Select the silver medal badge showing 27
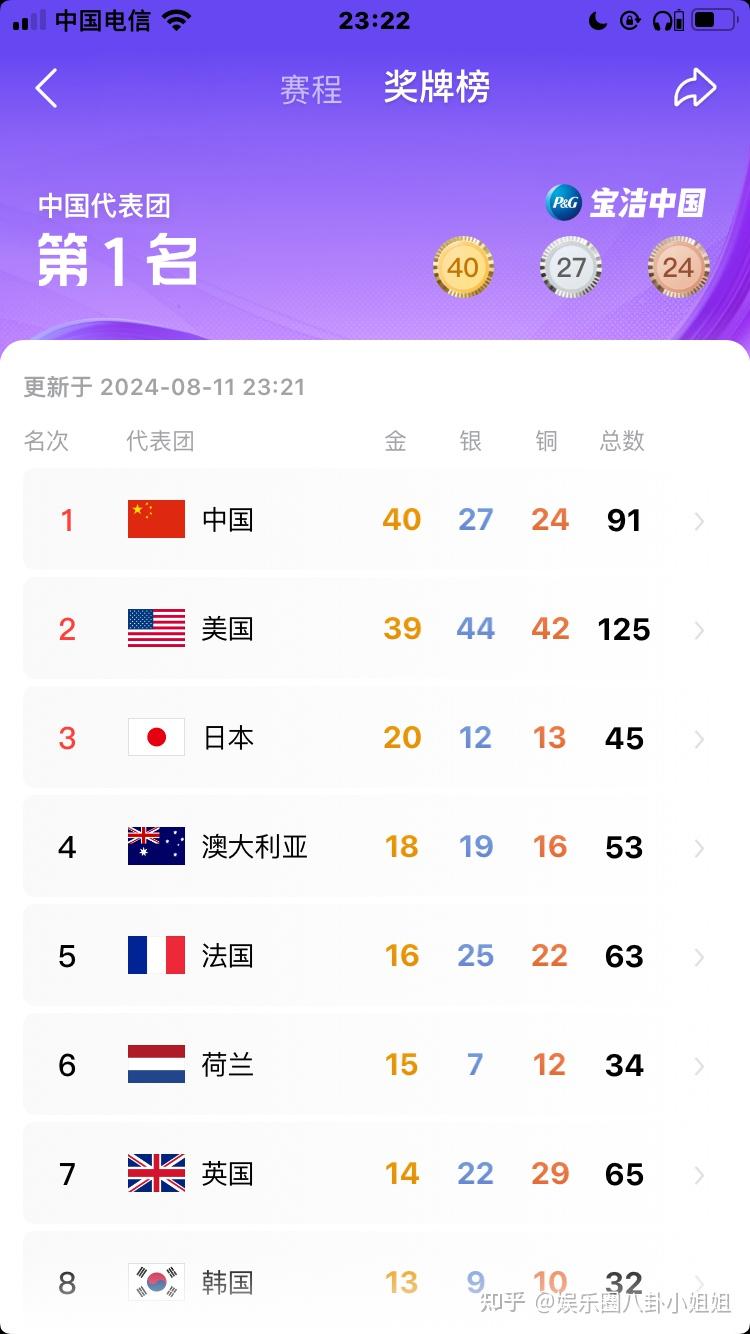750x1334 pixels. (x=570, y=267)
